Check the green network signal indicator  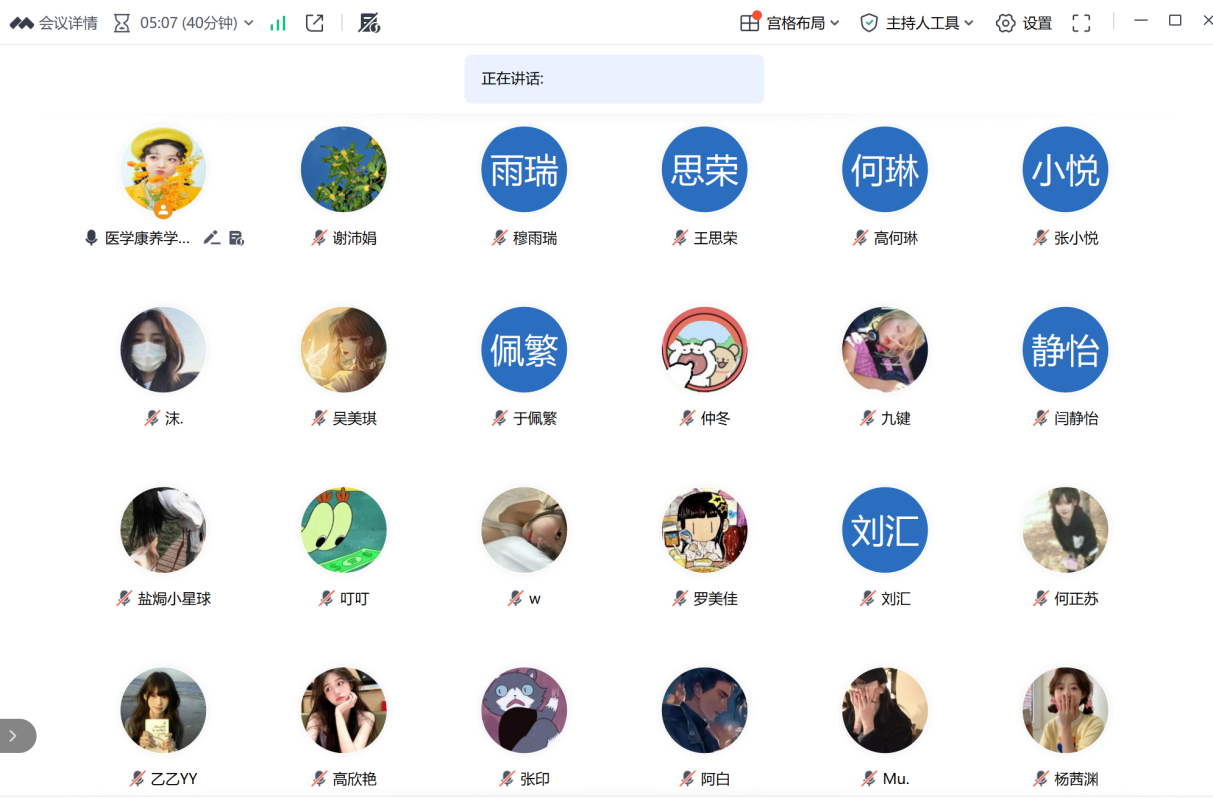coord(278,23)
